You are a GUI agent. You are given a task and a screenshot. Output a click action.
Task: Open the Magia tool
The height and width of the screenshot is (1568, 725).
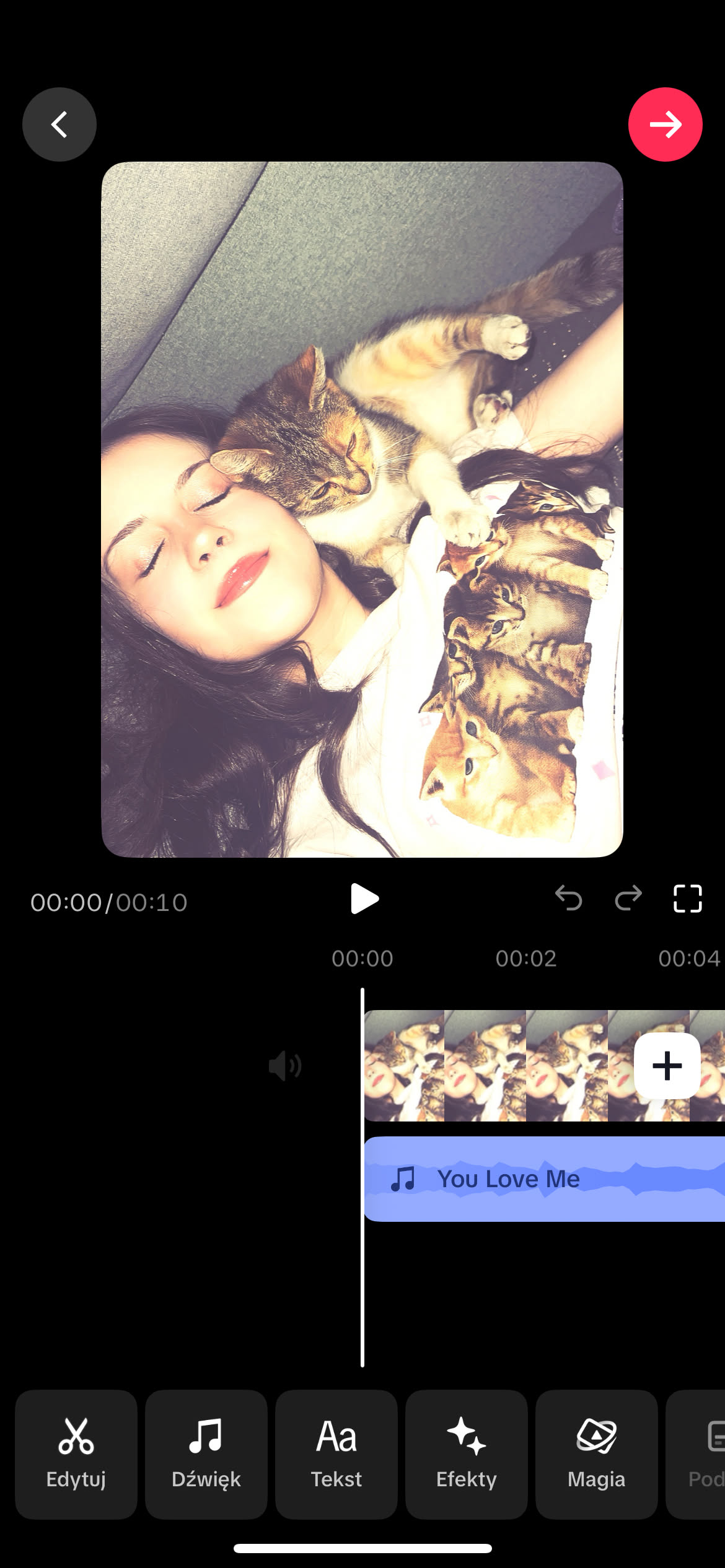pyautogui.click(x=597, y=1454)
